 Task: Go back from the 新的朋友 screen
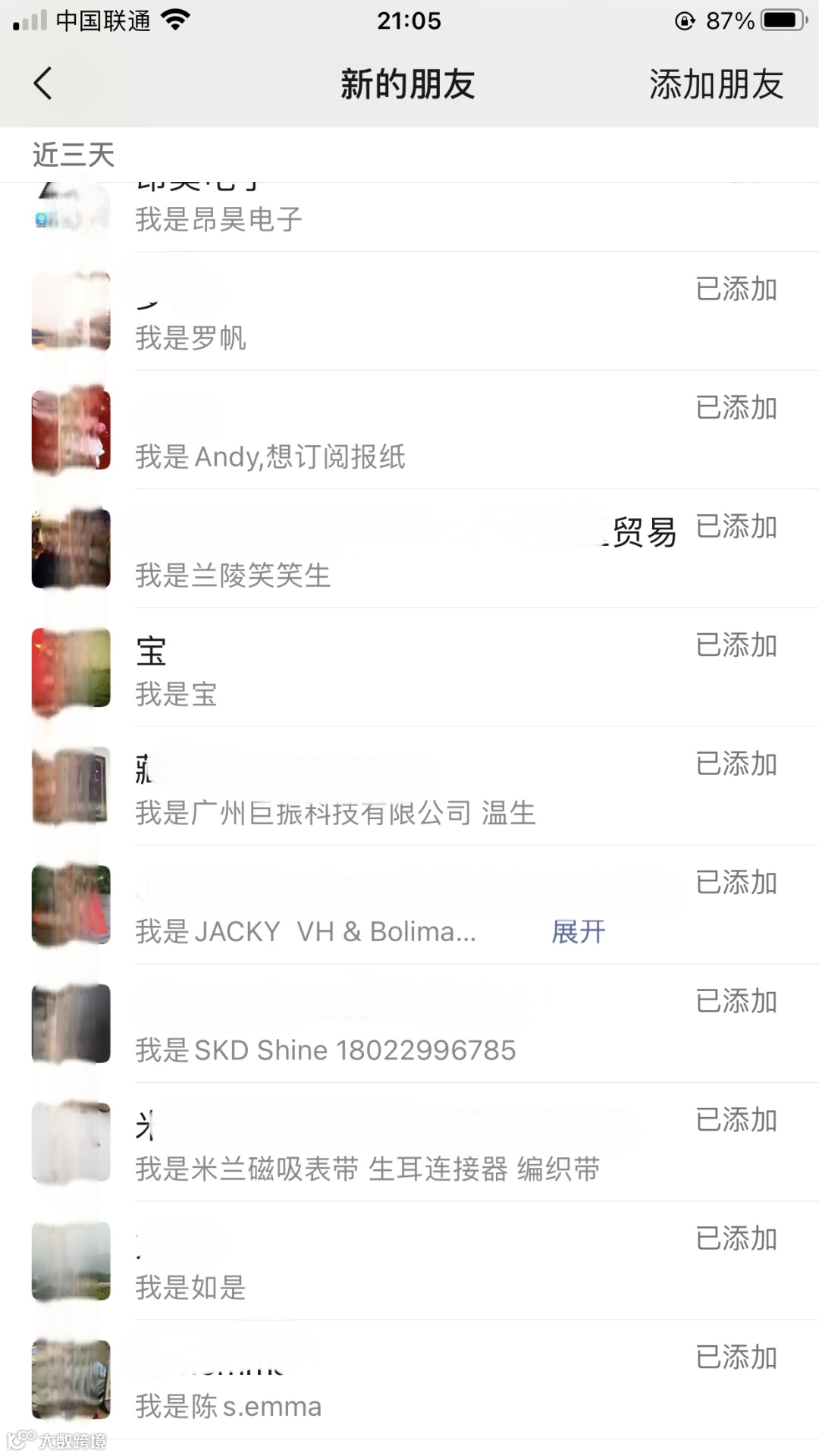point(43,83)
